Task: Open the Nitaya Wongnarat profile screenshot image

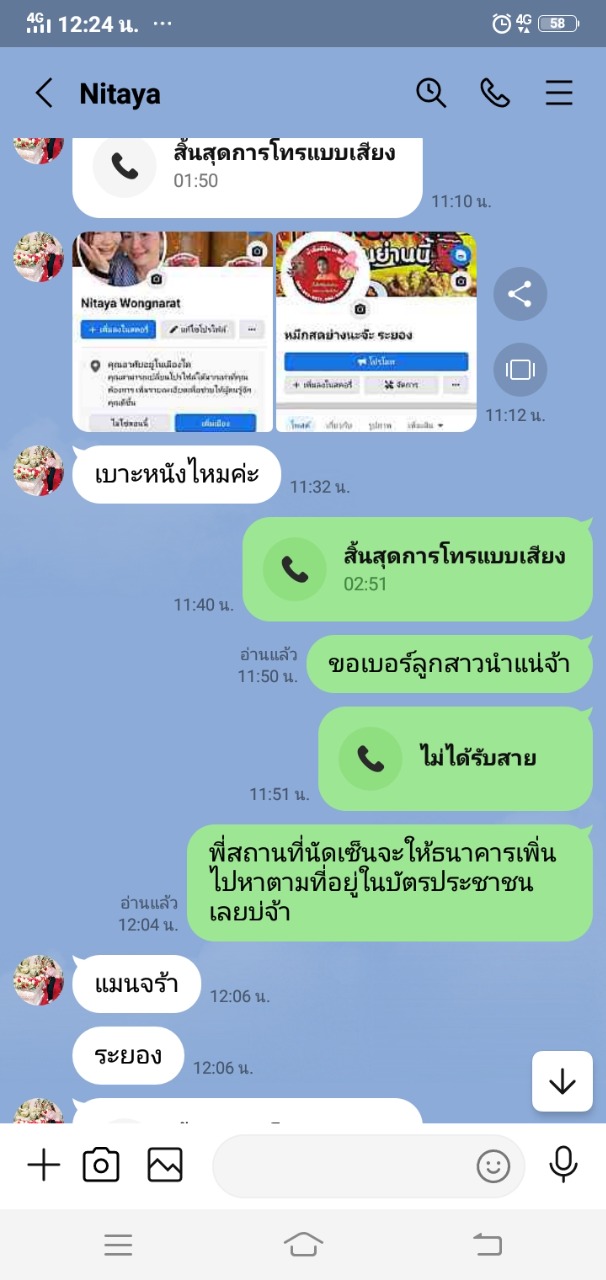Action: (173, 331)
